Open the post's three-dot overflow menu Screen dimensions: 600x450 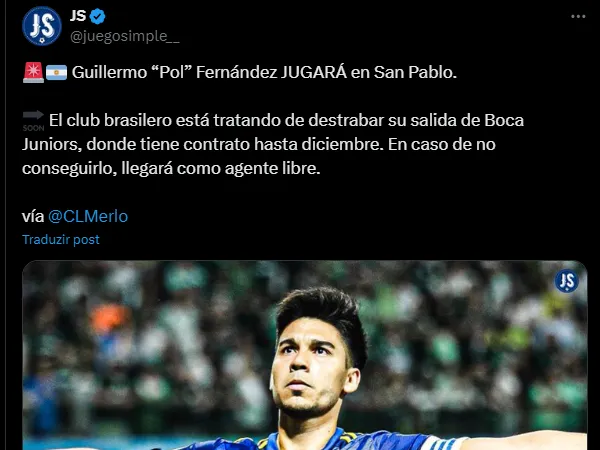[578, 18]
